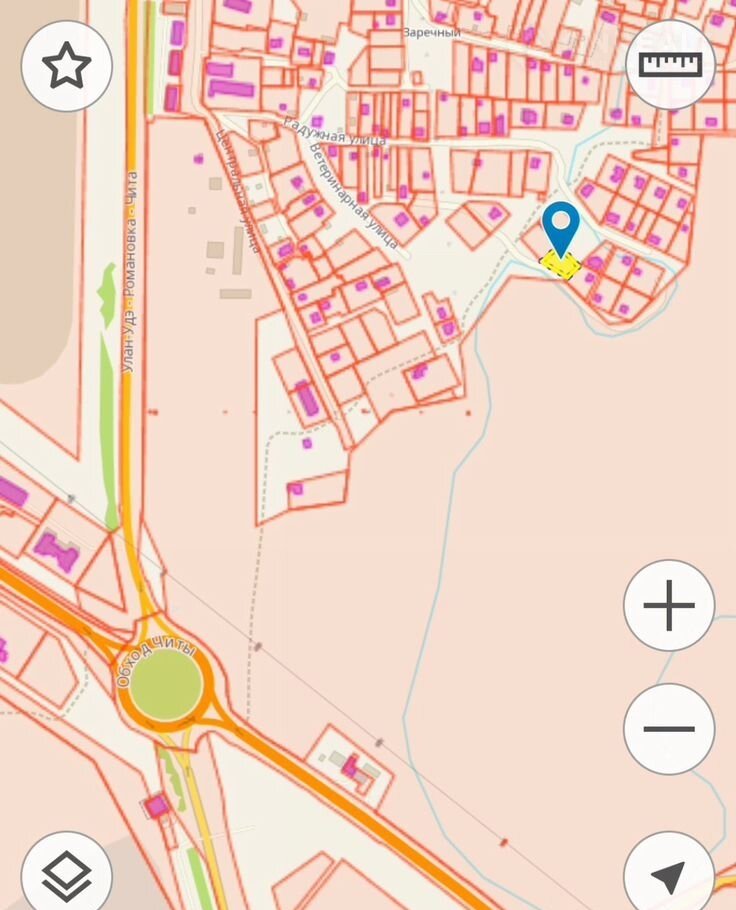Zoom in with the plus button

[669, 606]
